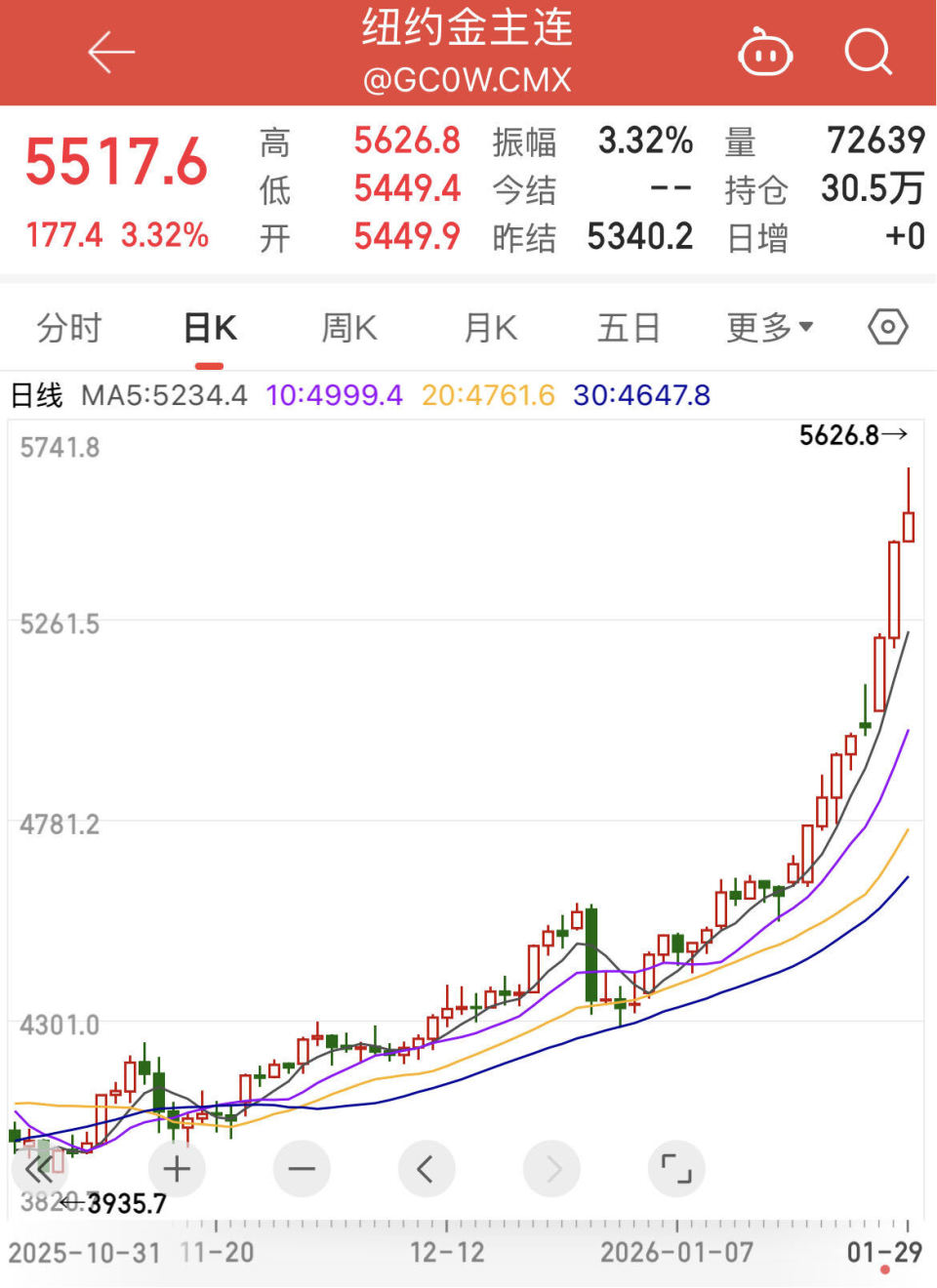Select the 五日 five-day view
Viewport: 937px width, 1288px height.
(630, 328)
